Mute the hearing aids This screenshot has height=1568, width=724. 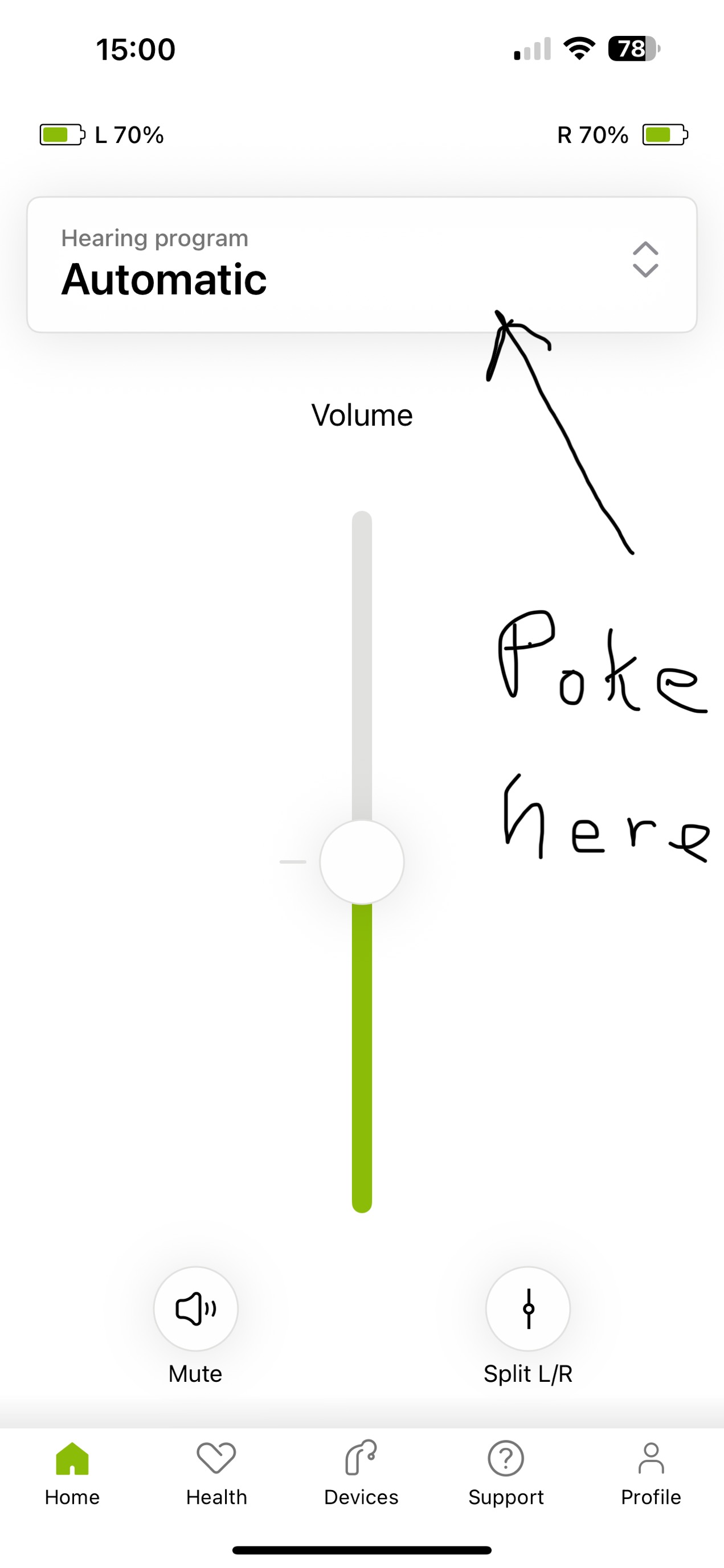(x=195, y=1309)
